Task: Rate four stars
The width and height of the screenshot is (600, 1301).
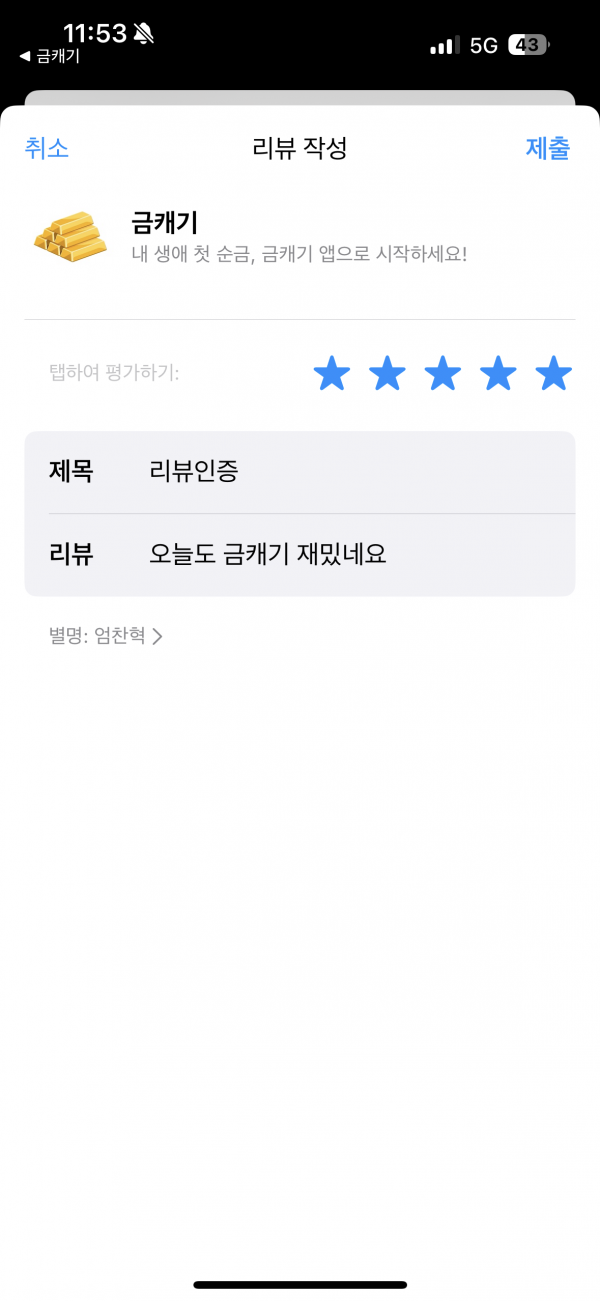Action: [x=498, y=374]
